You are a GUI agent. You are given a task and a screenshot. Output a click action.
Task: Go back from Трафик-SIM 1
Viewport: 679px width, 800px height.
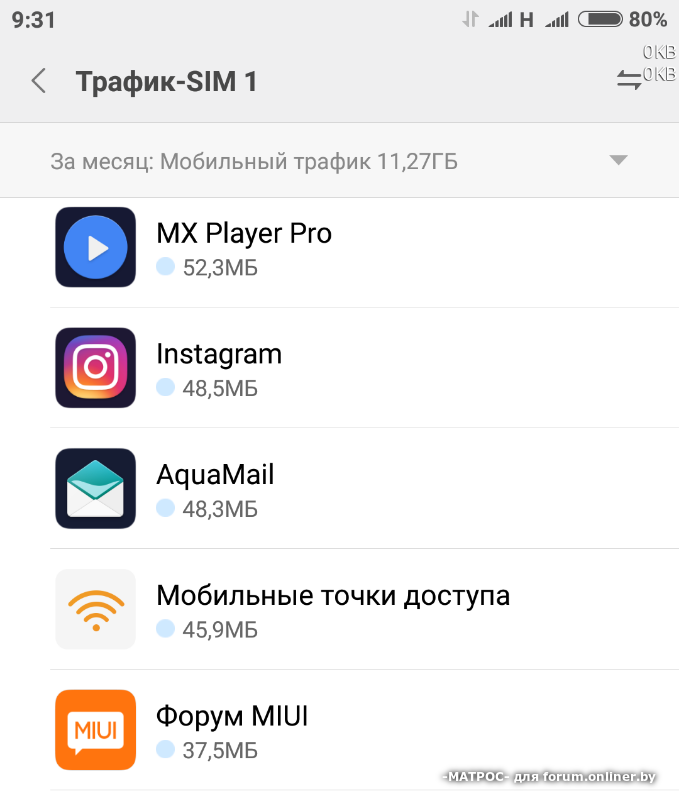(39, 81)
